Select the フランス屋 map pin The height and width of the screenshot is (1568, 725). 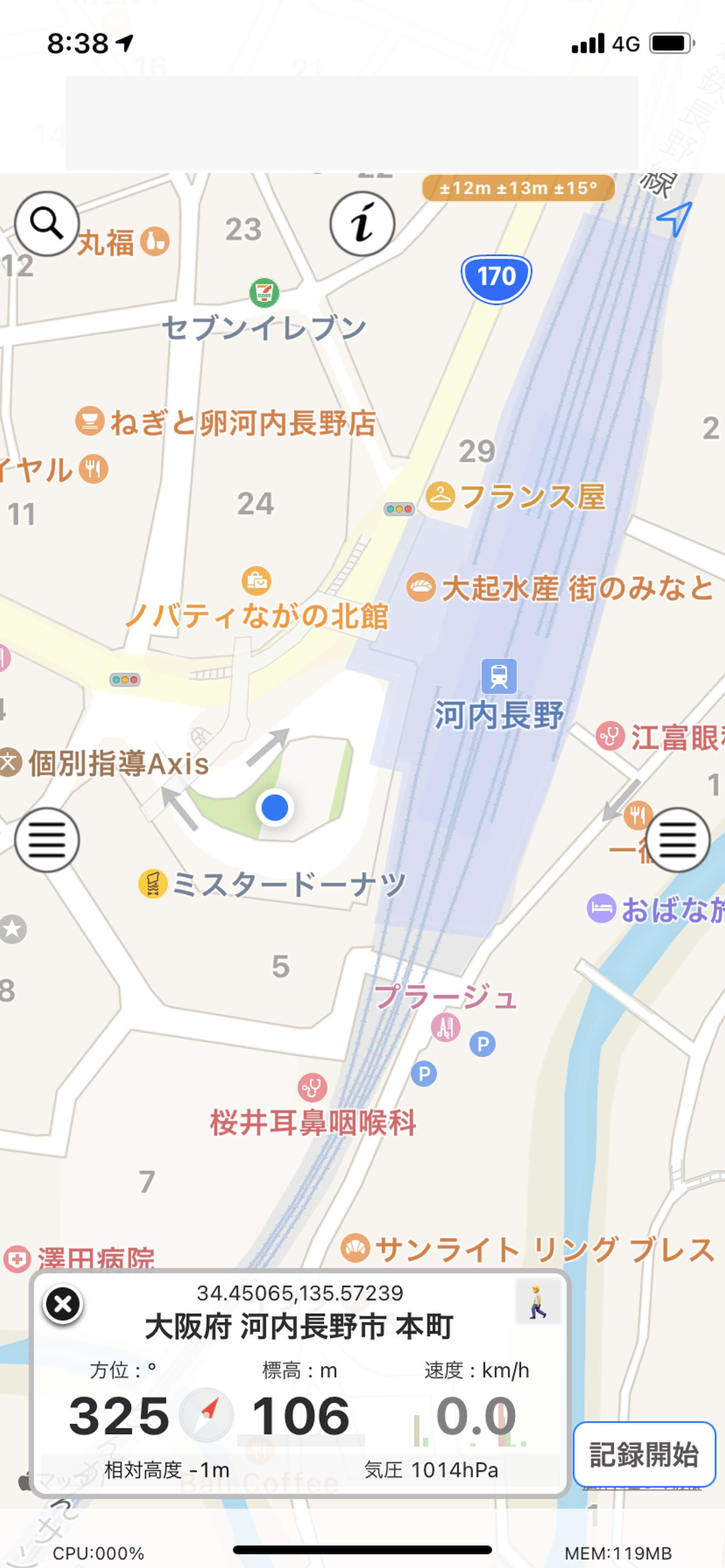[x=441, y=496]
